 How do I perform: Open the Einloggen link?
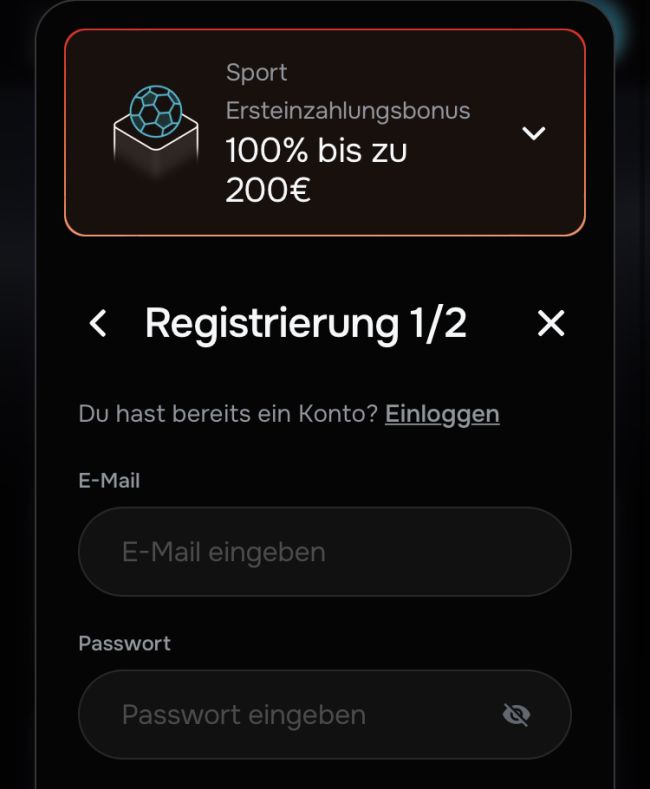point(442,413)
